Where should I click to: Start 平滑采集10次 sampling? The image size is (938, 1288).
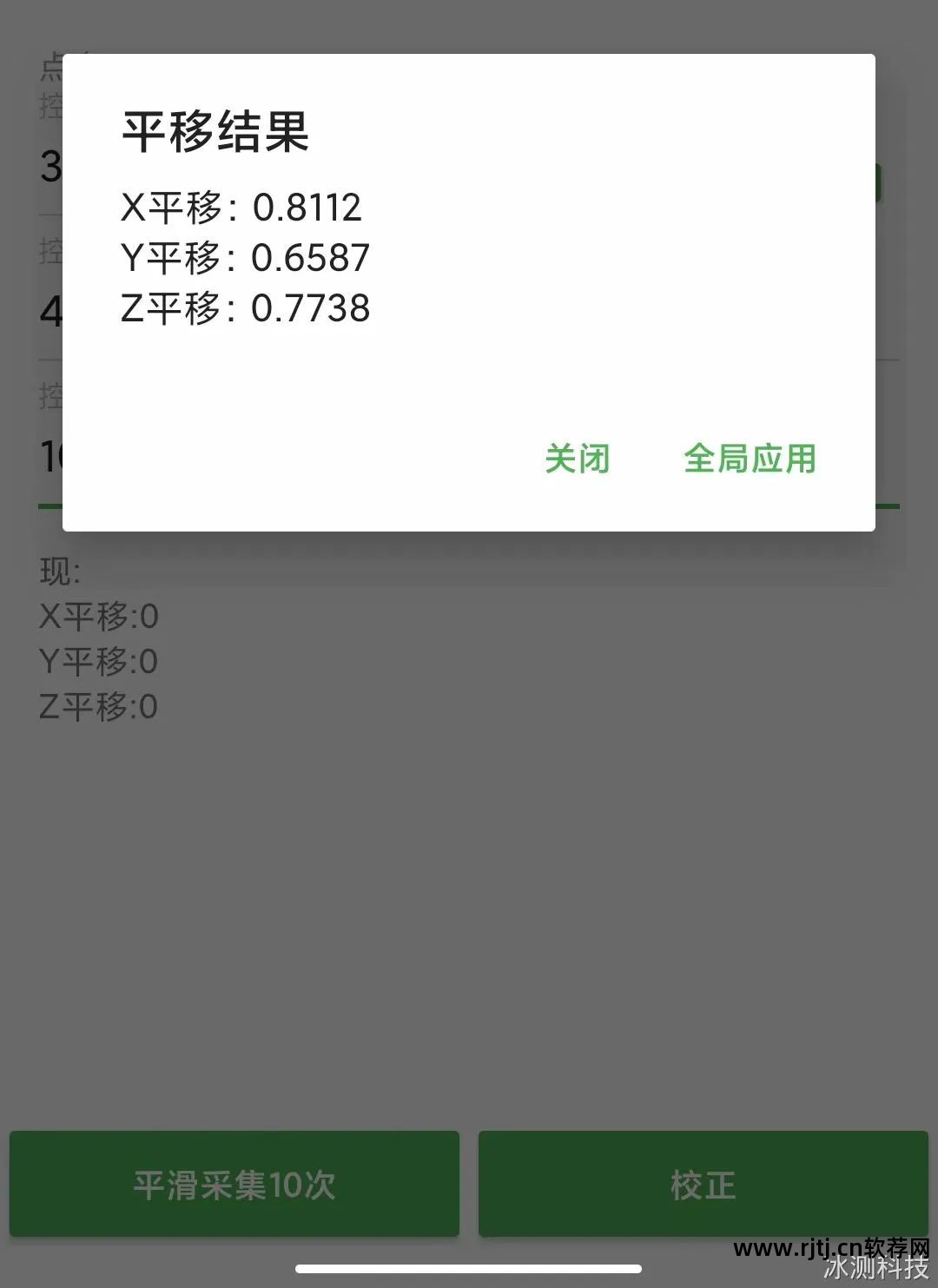(234, 1185)
